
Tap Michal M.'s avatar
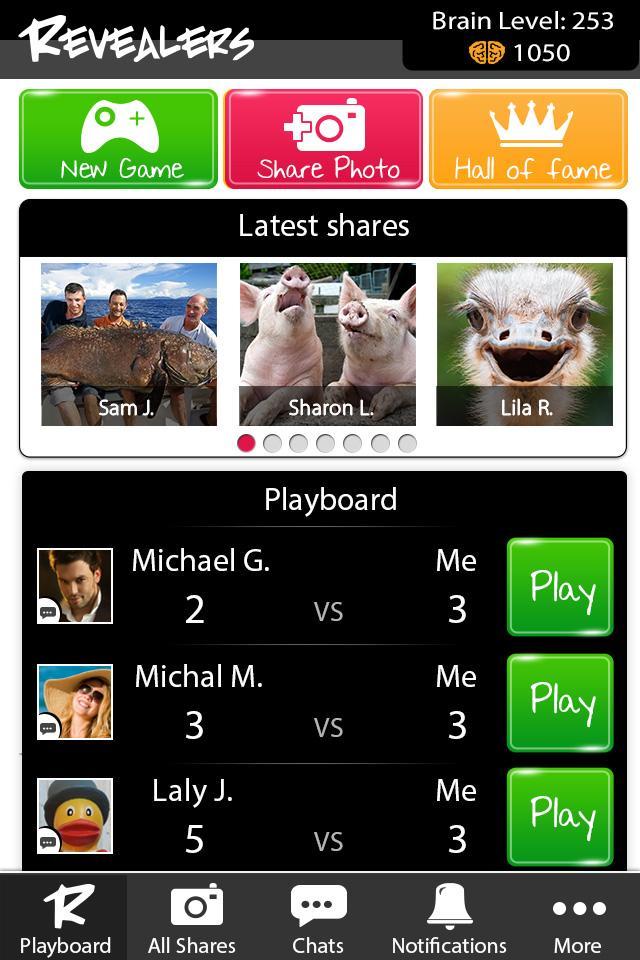coord(75,702)
